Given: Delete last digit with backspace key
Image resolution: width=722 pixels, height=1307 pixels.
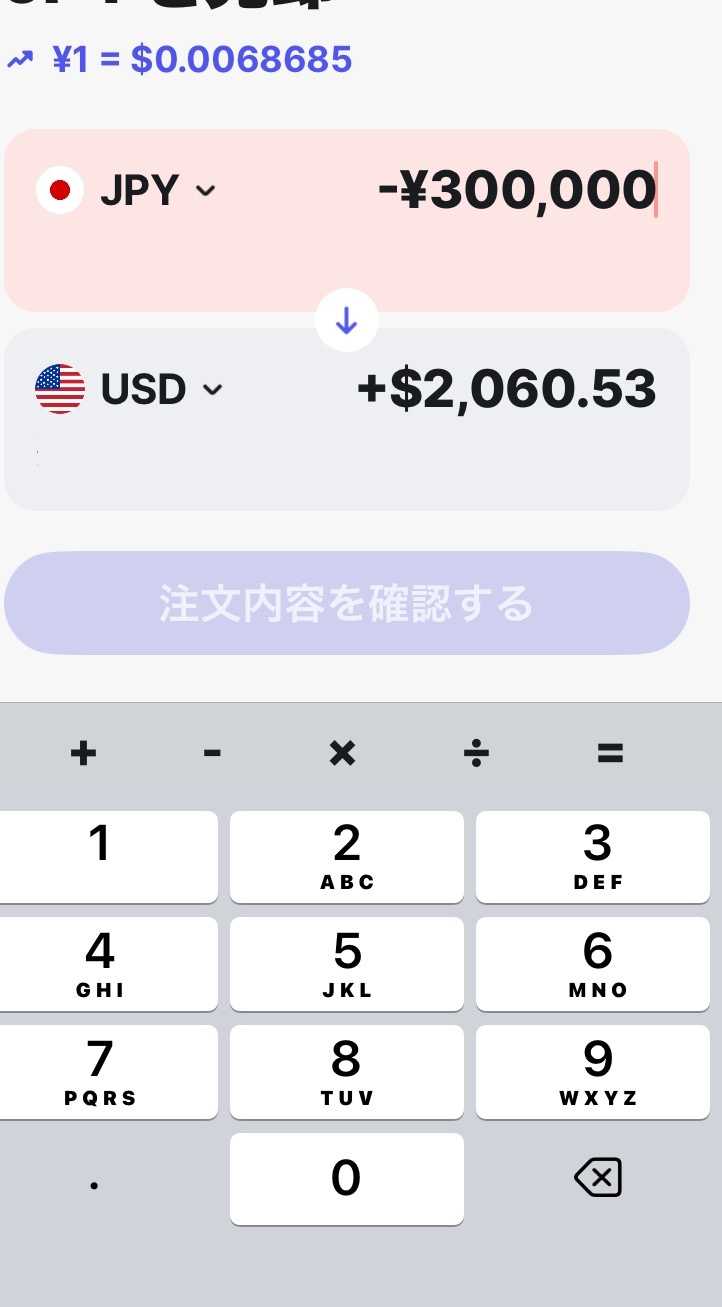Looking at the screenshot, I should pos(598,1178).
